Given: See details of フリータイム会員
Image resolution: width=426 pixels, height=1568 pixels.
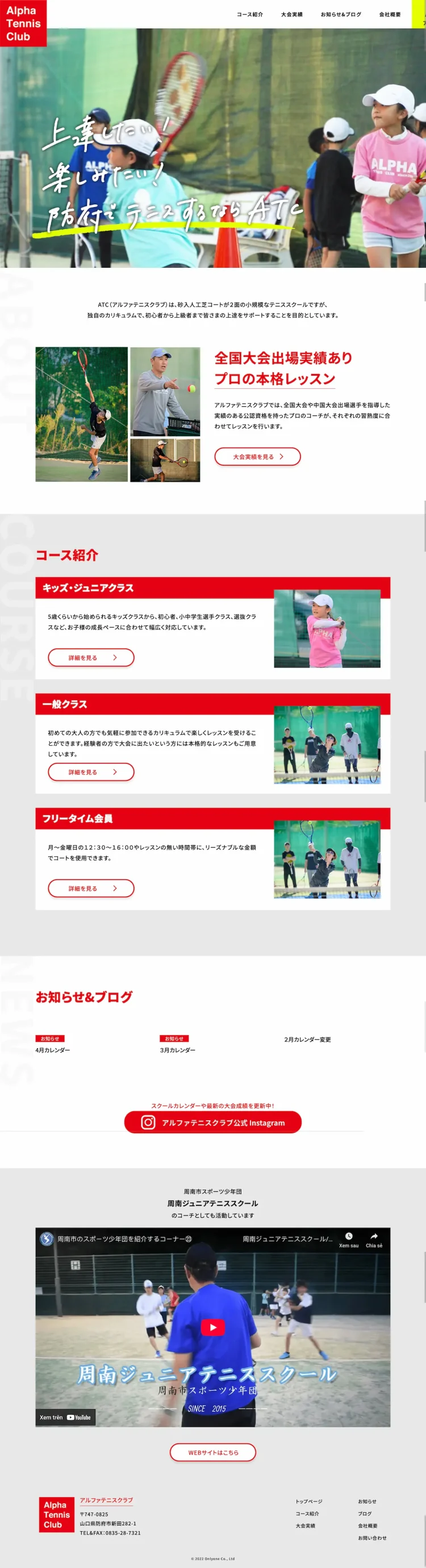Looking at the screenshot, I should (x=91, y=888).
